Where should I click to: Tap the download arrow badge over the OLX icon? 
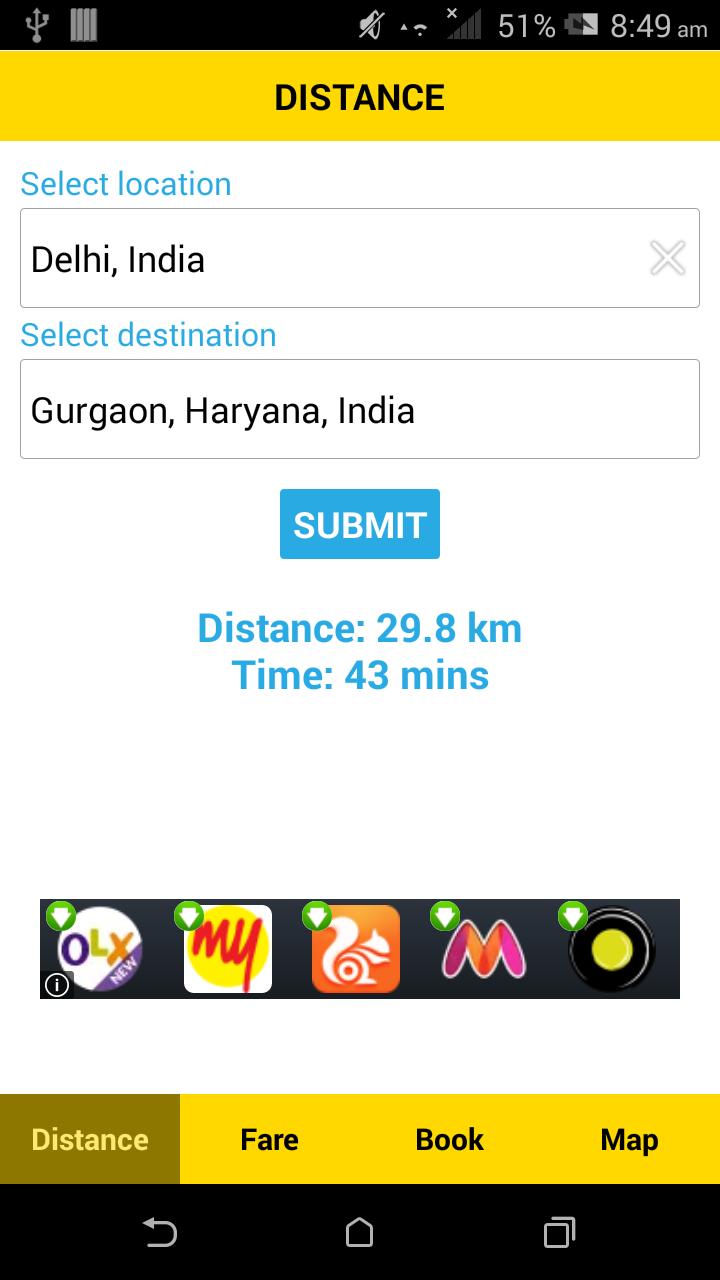(61, 915)
